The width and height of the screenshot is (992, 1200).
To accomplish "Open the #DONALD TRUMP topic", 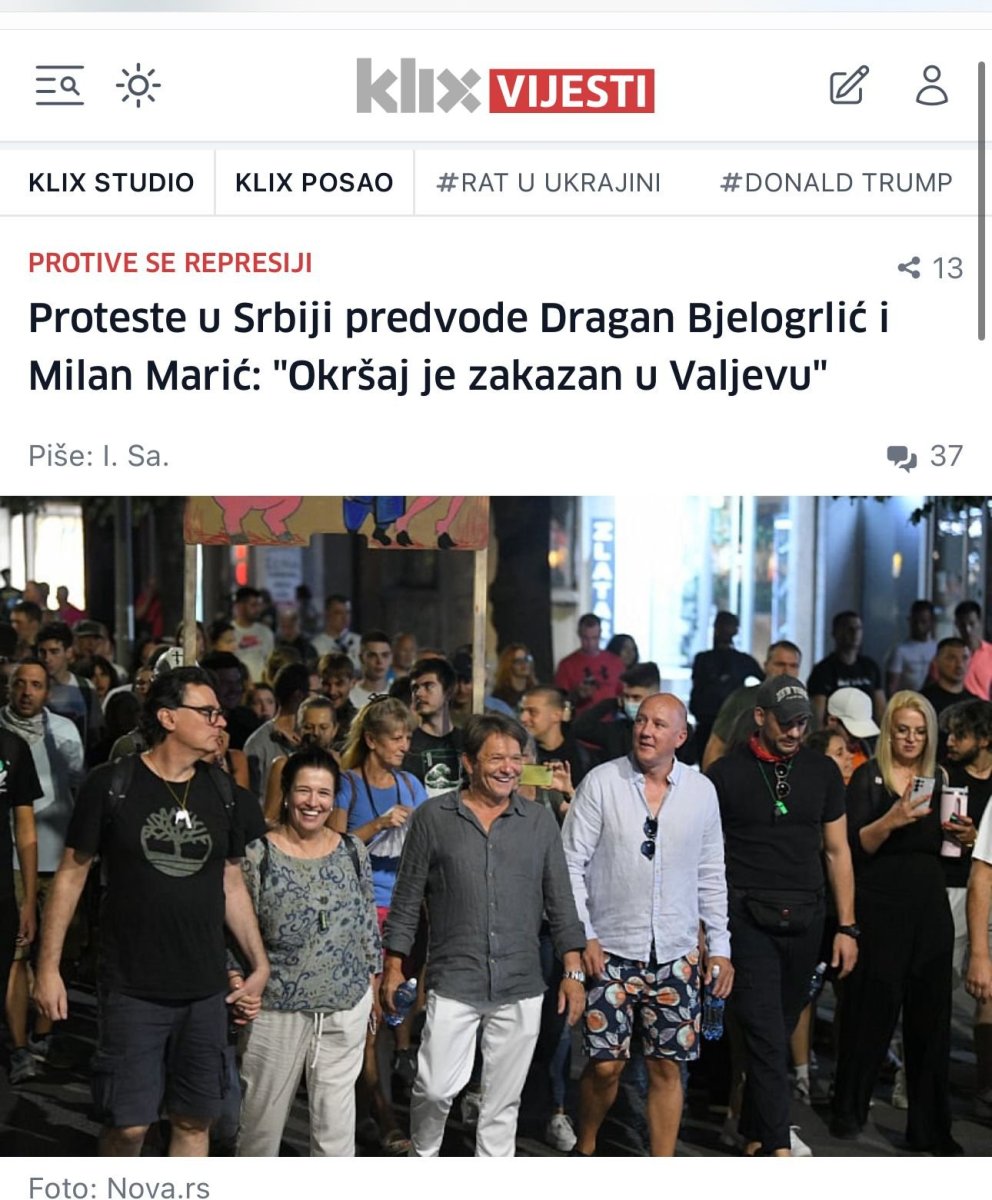I will (836, 183).
